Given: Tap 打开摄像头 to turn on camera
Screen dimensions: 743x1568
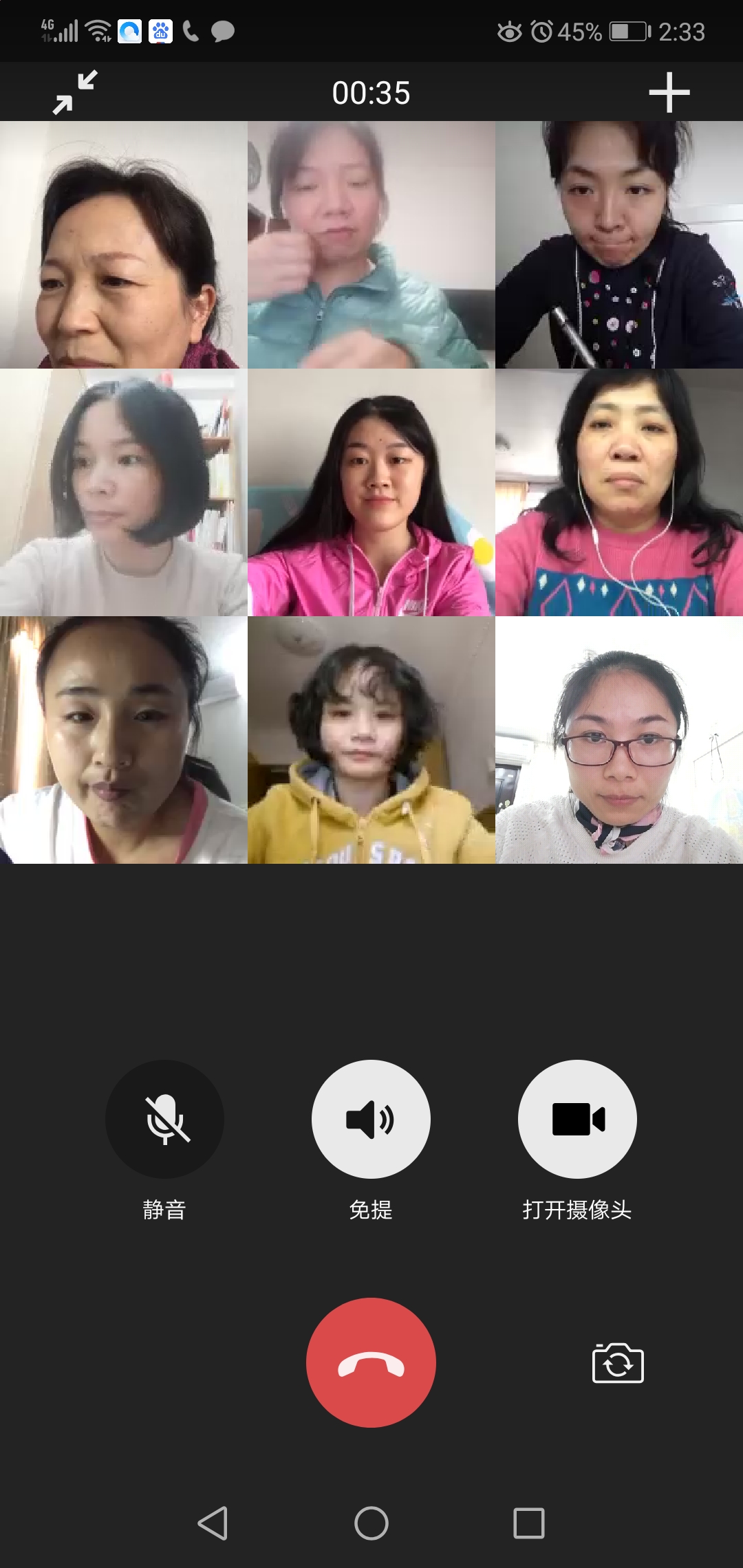Looking at the screenshot, I should pos(577,1119).
